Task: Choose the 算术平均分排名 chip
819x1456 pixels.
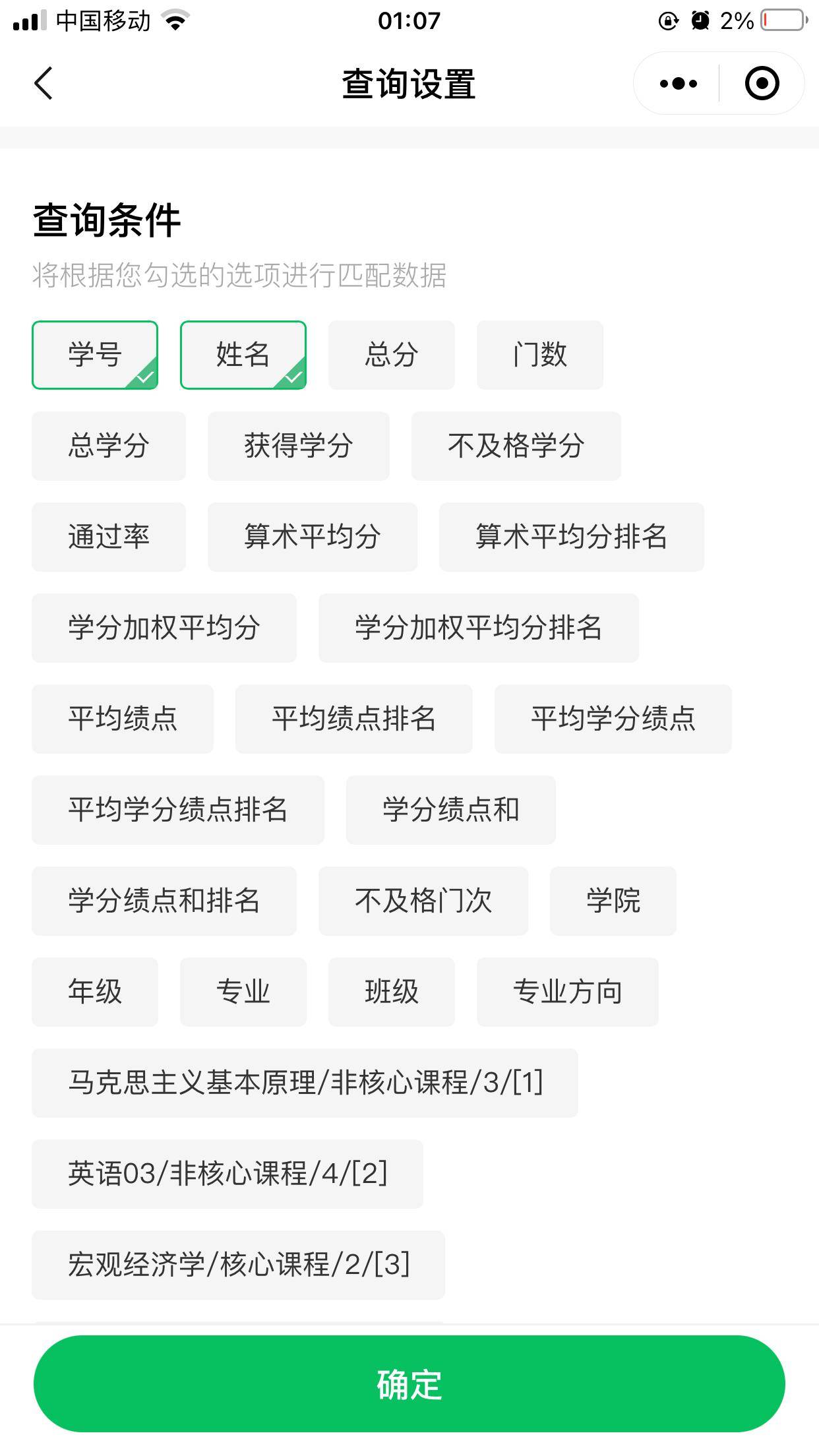Action: point(572,537)
